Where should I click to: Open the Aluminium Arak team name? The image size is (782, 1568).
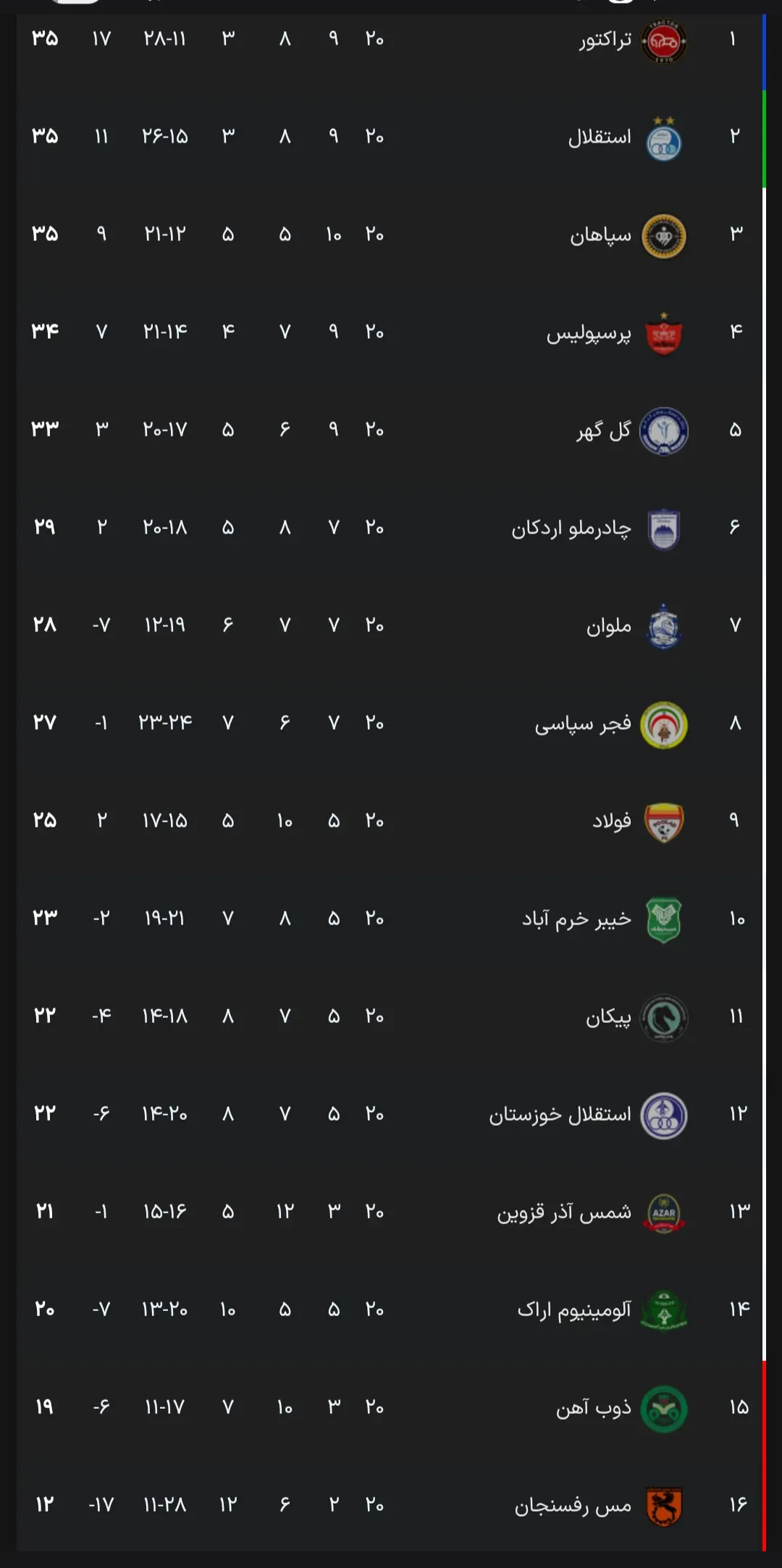click(576, 1309)
